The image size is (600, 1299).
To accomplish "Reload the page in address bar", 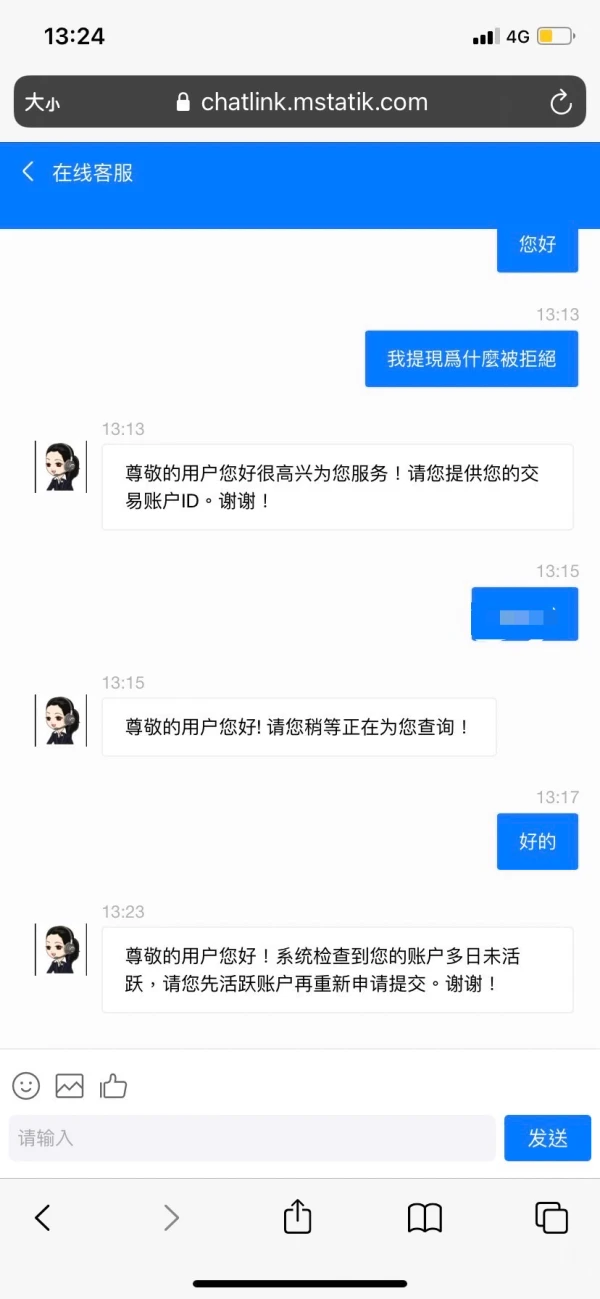I will click(561, 102).
